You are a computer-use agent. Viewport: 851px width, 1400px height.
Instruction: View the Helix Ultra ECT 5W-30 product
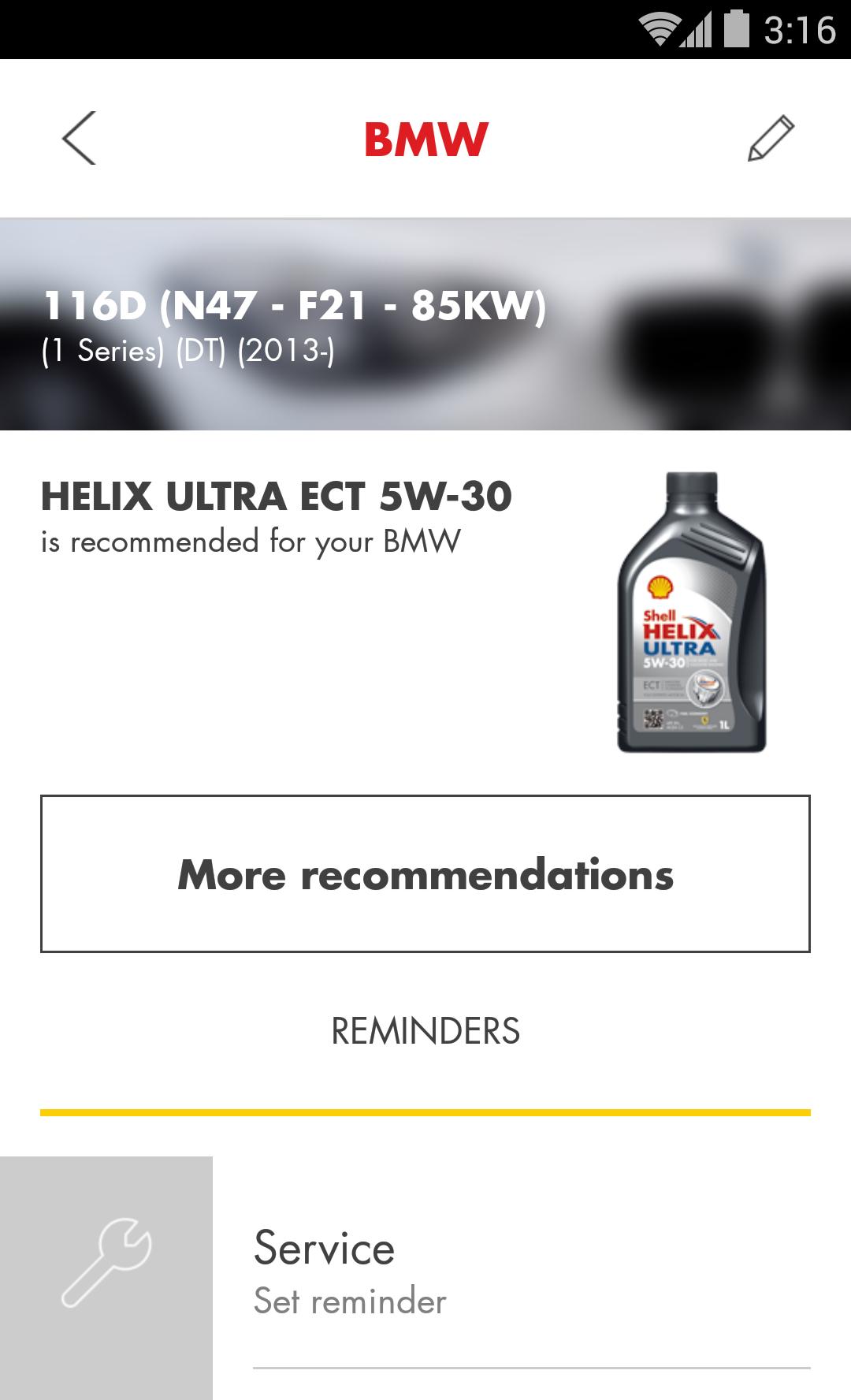pyautogui.click(x=691, y=612)
